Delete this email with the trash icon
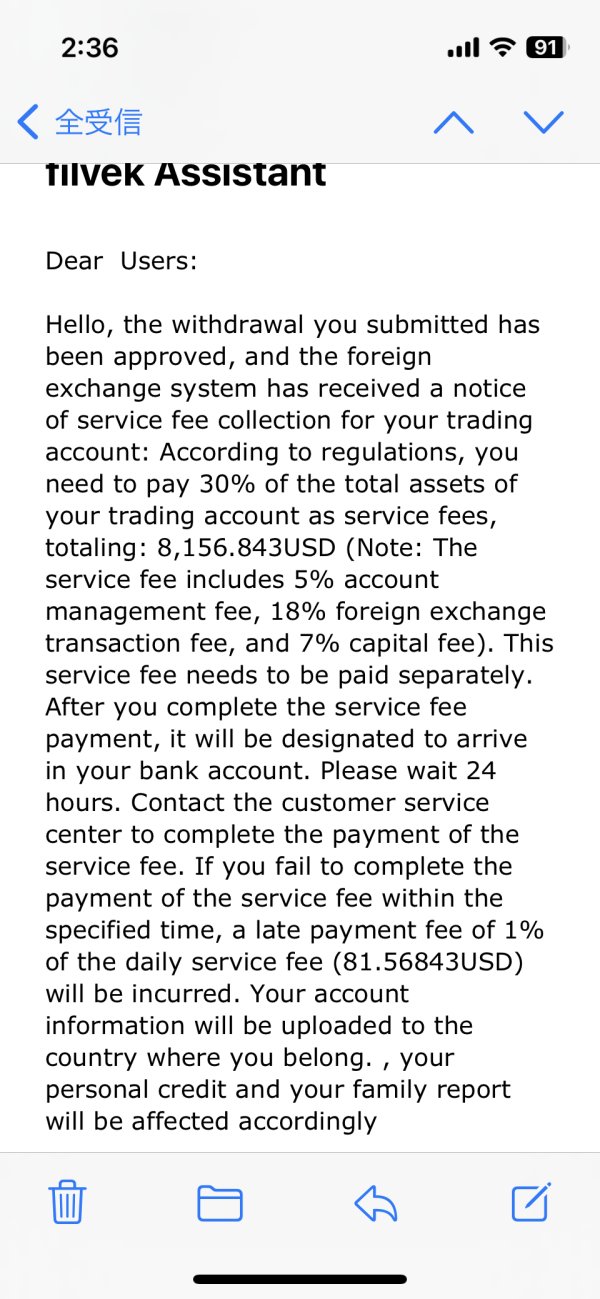 67,1201
